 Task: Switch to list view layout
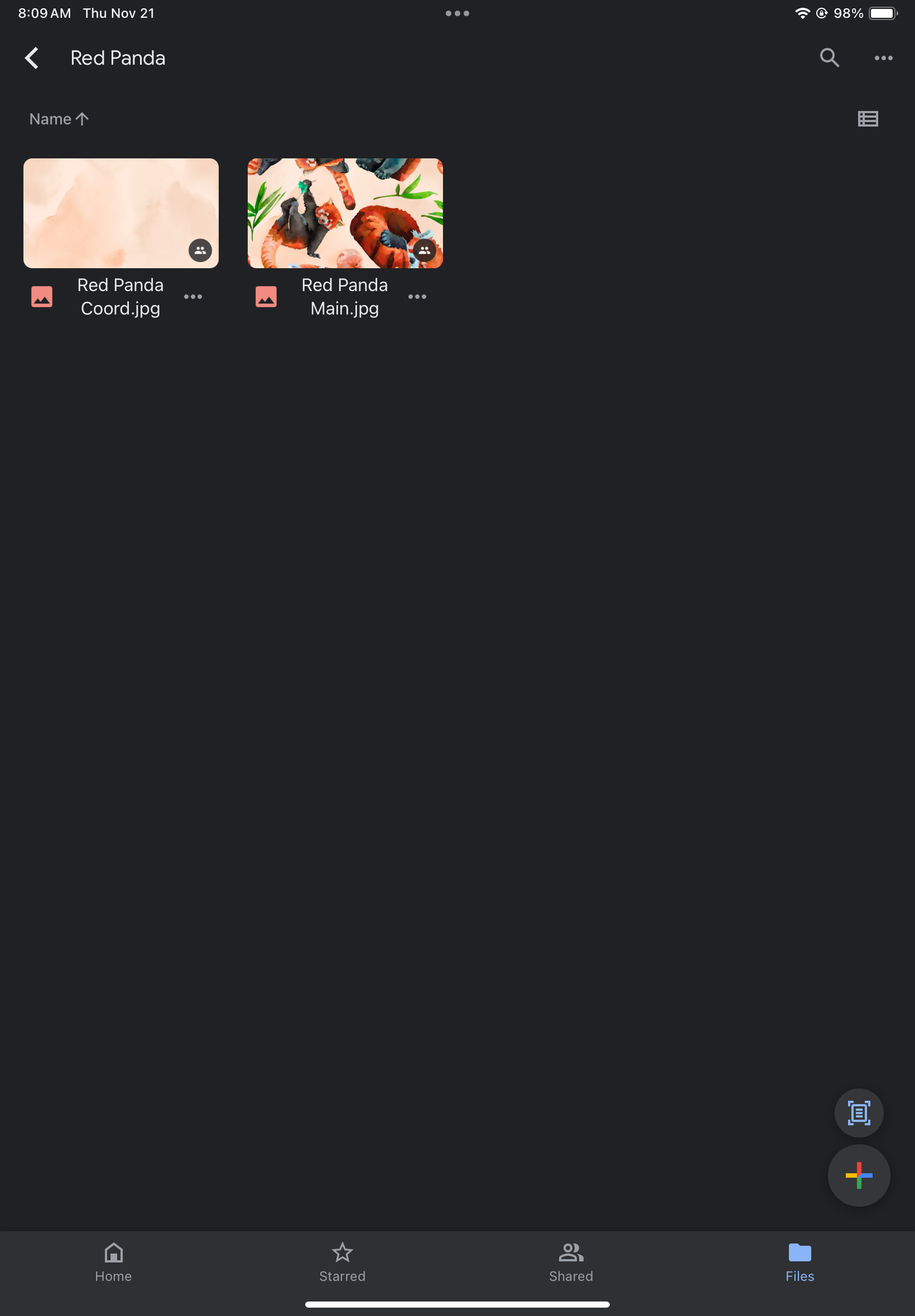tap(868, 119)
